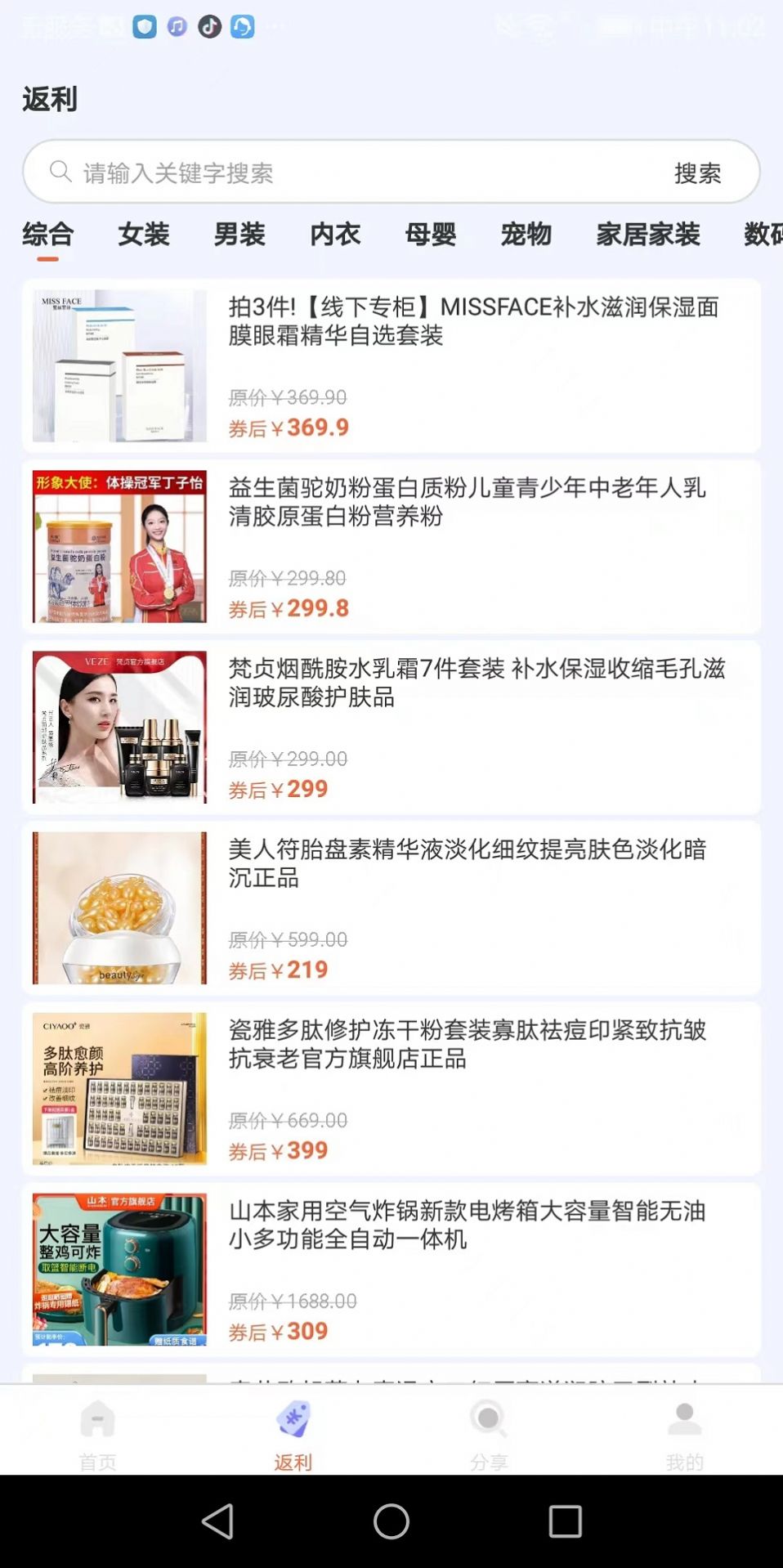Screen dimensions: 783x1568
Task: Switch to the 女装 category tab
Action: [x=144, y=235]
